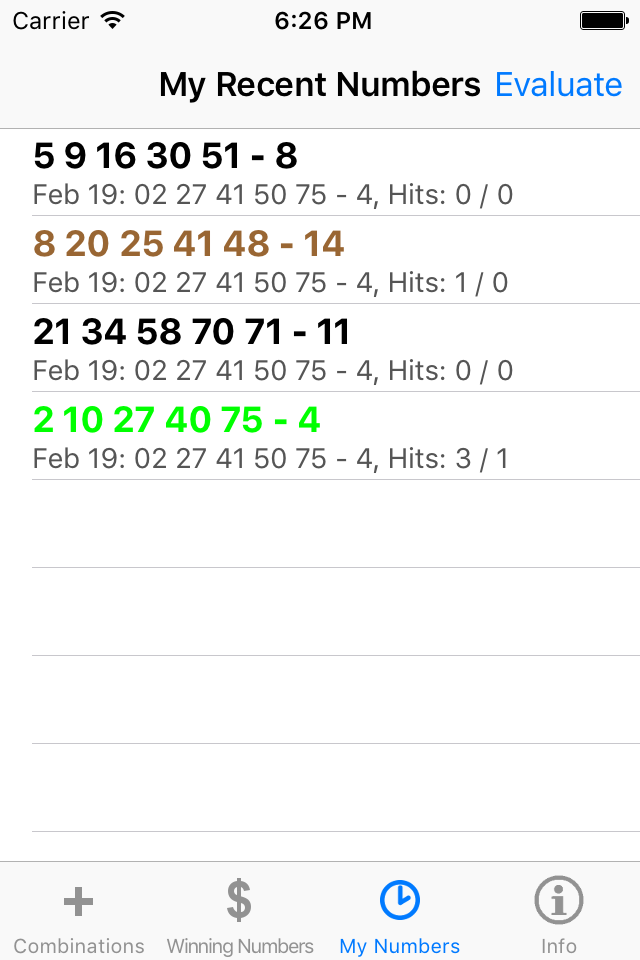The image size is (640, 960).
Task: Tap the green row 2 10 27 40 75 - 4
Action: click(320, 437)
